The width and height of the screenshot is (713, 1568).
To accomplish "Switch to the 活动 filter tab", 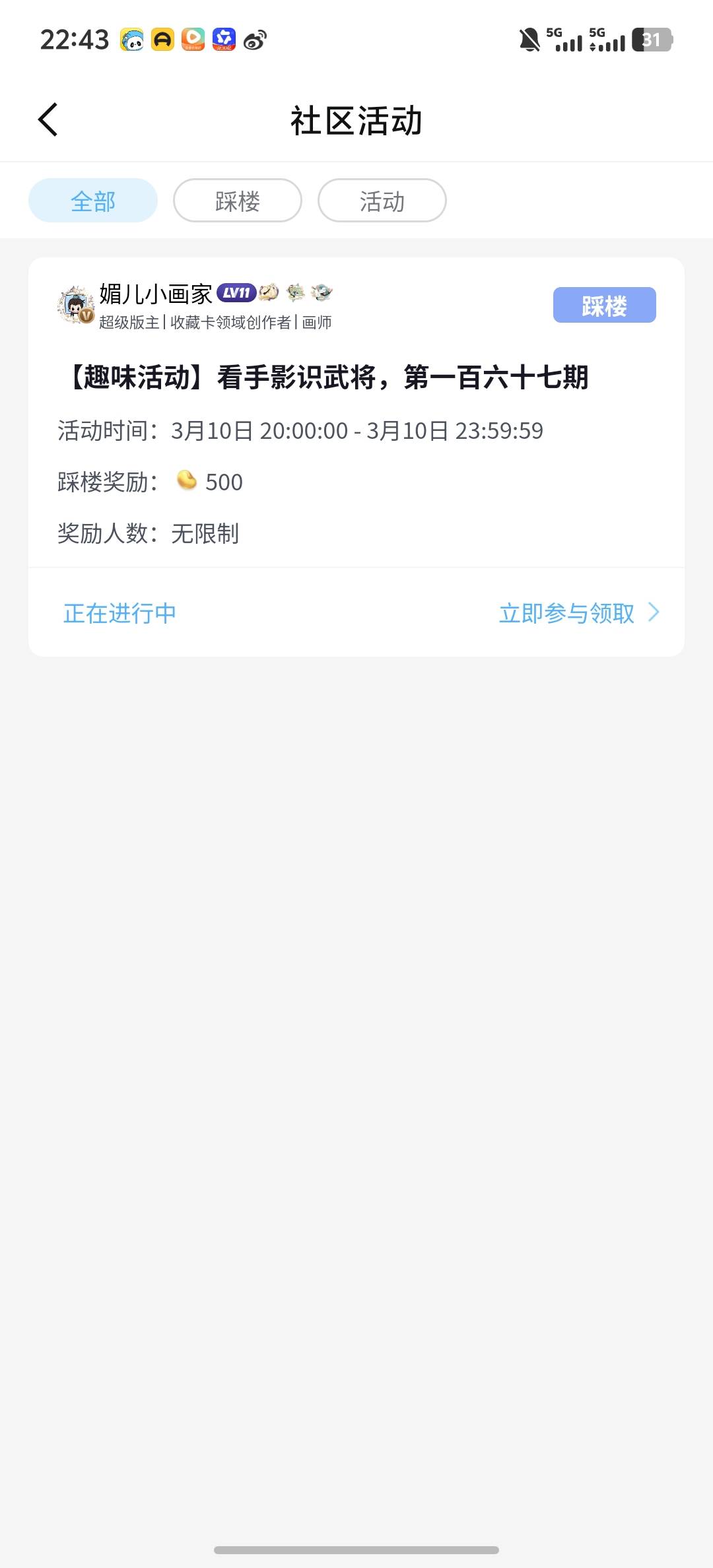I will pos(382,201).
